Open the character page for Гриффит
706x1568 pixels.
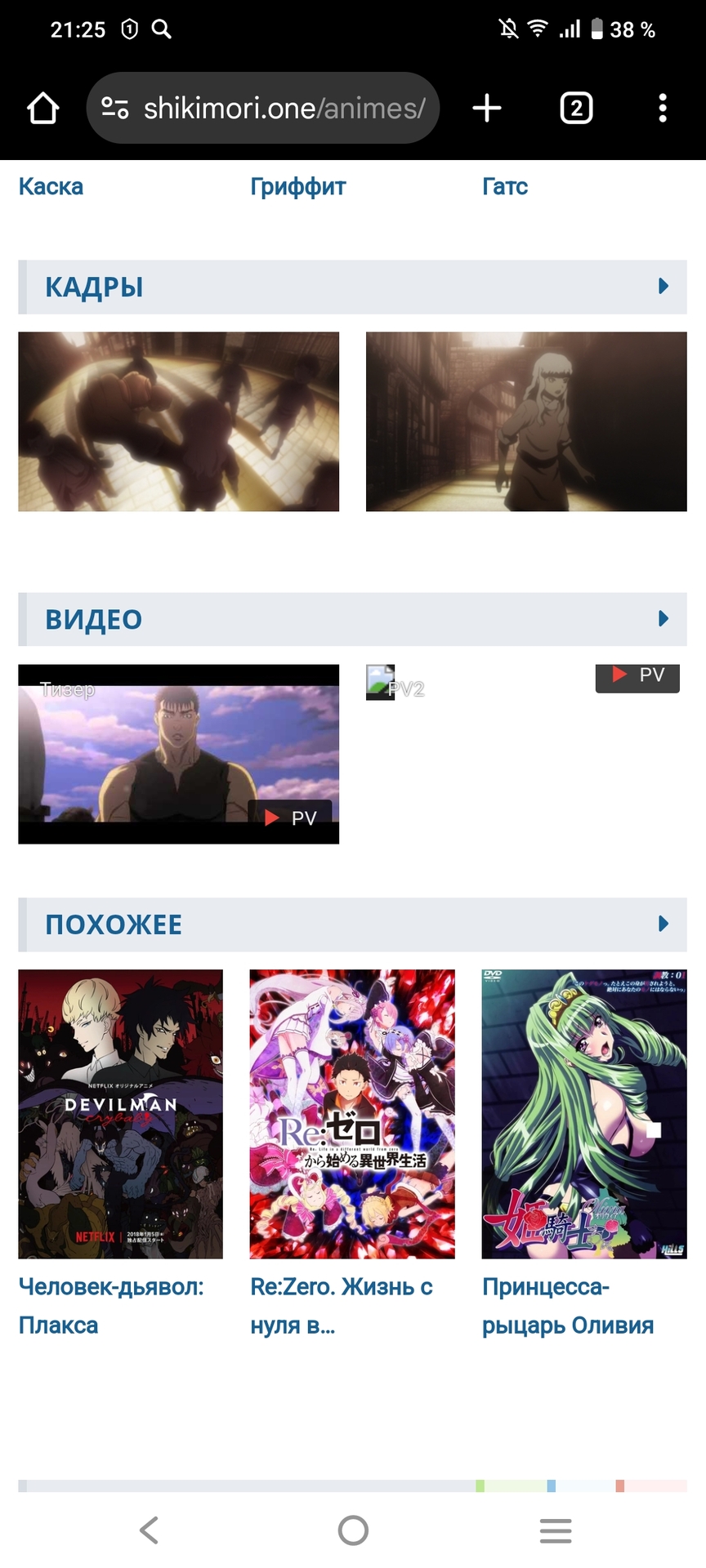click(x=297, y=186)
